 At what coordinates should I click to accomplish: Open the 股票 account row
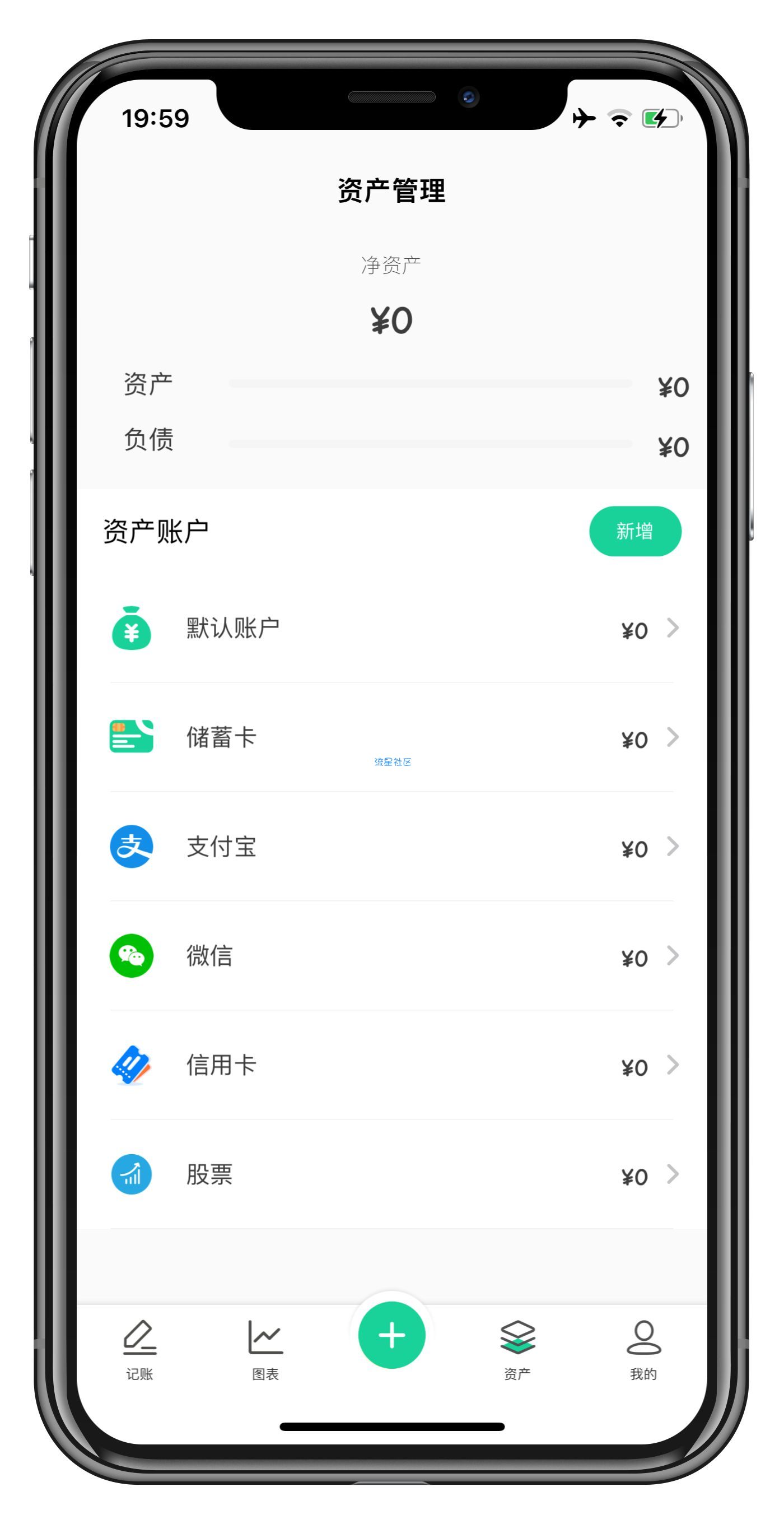[391, 1174]
